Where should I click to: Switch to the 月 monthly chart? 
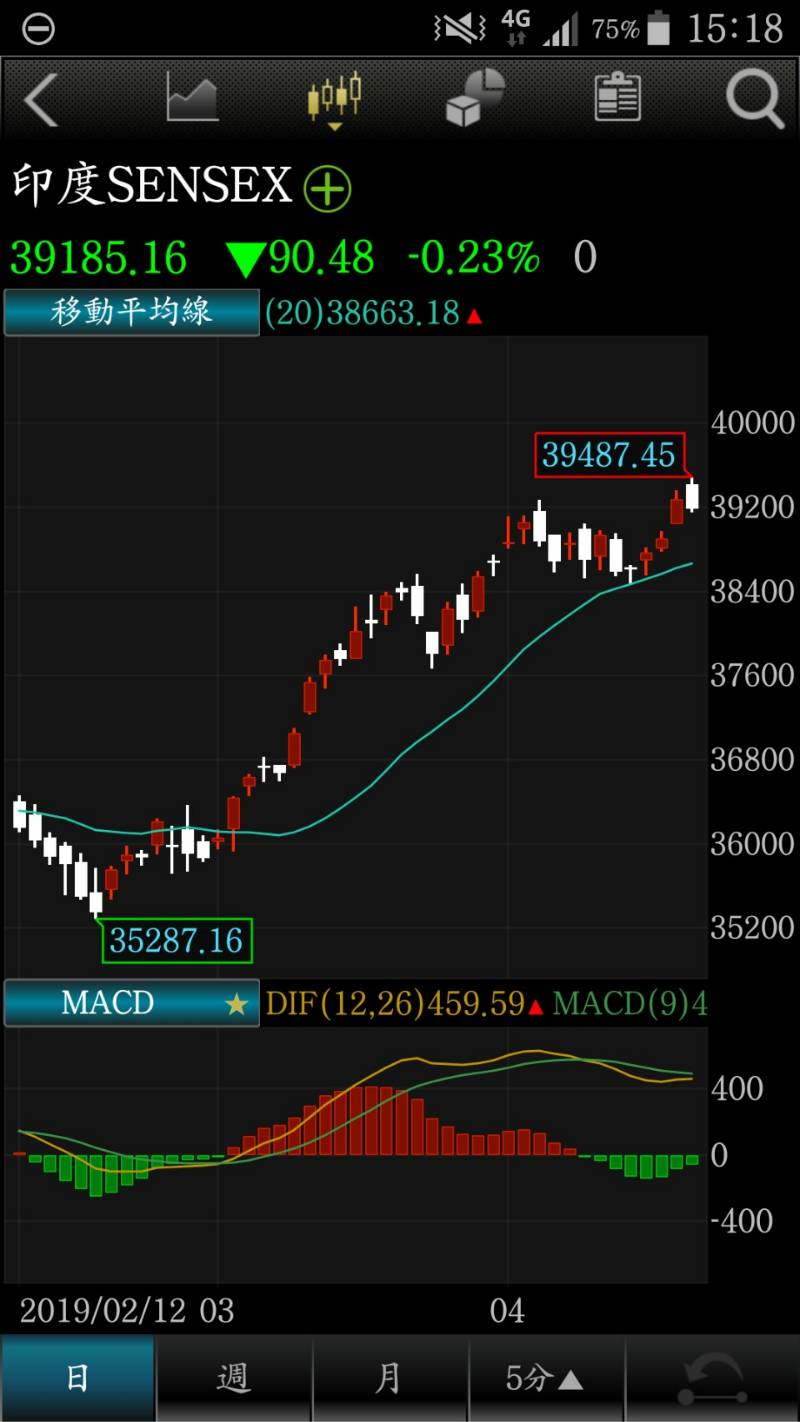point(390,1379)
